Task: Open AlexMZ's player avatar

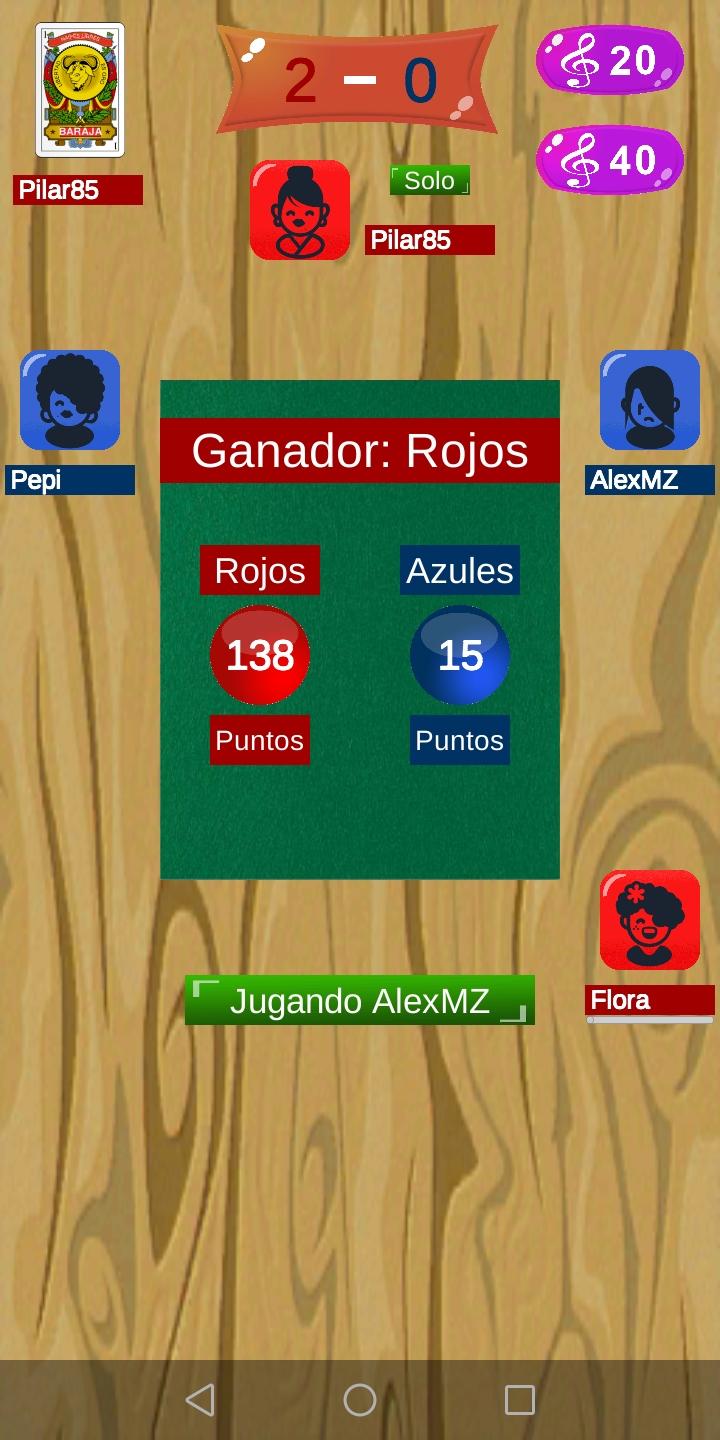Action: point(650,400)
